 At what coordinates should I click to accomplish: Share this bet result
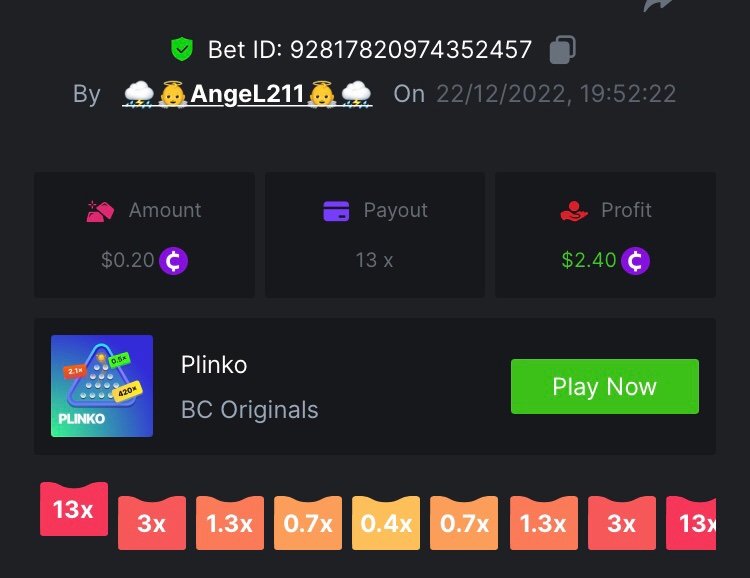pyautogui.click(x=658, y=6)
